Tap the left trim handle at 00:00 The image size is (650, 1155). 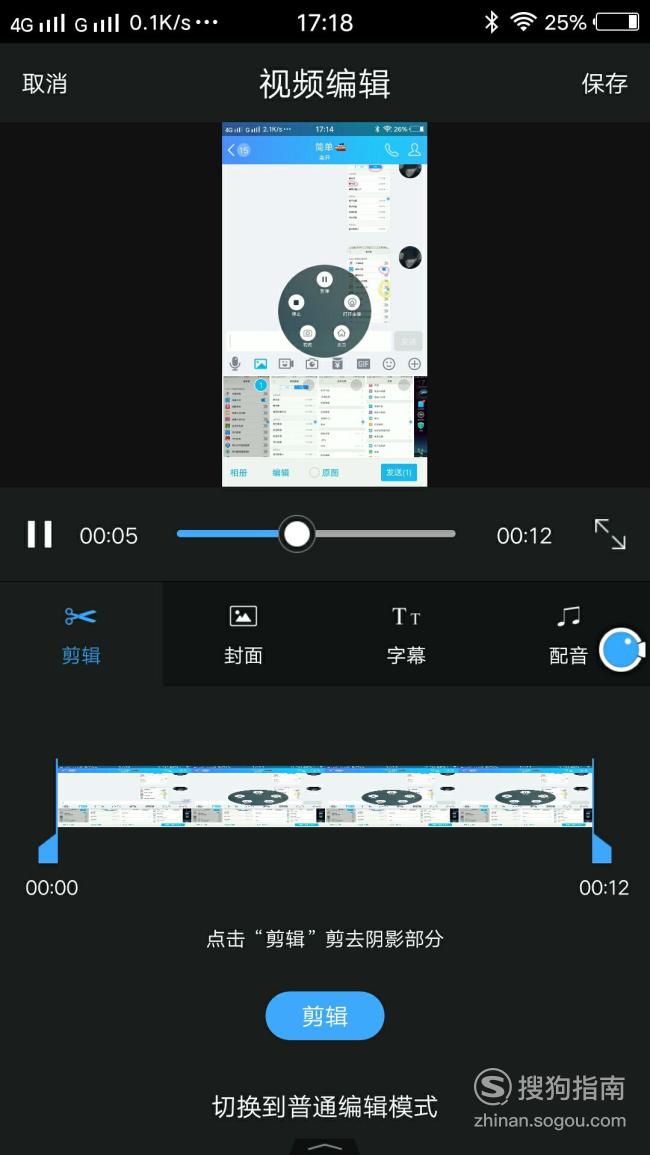(49, 847)
